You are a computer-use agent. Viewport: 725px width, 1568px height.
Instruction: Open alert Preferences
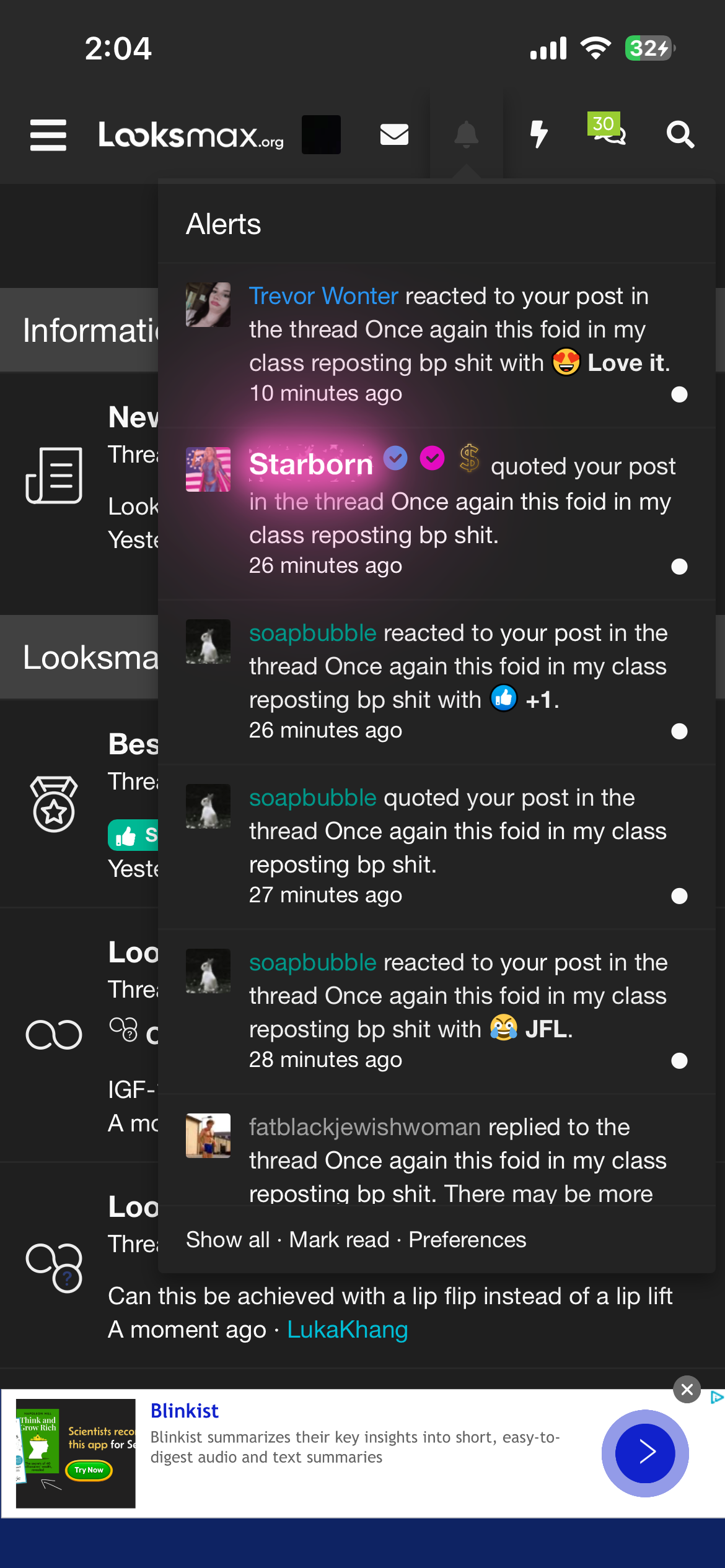(x=467, y=1240)
